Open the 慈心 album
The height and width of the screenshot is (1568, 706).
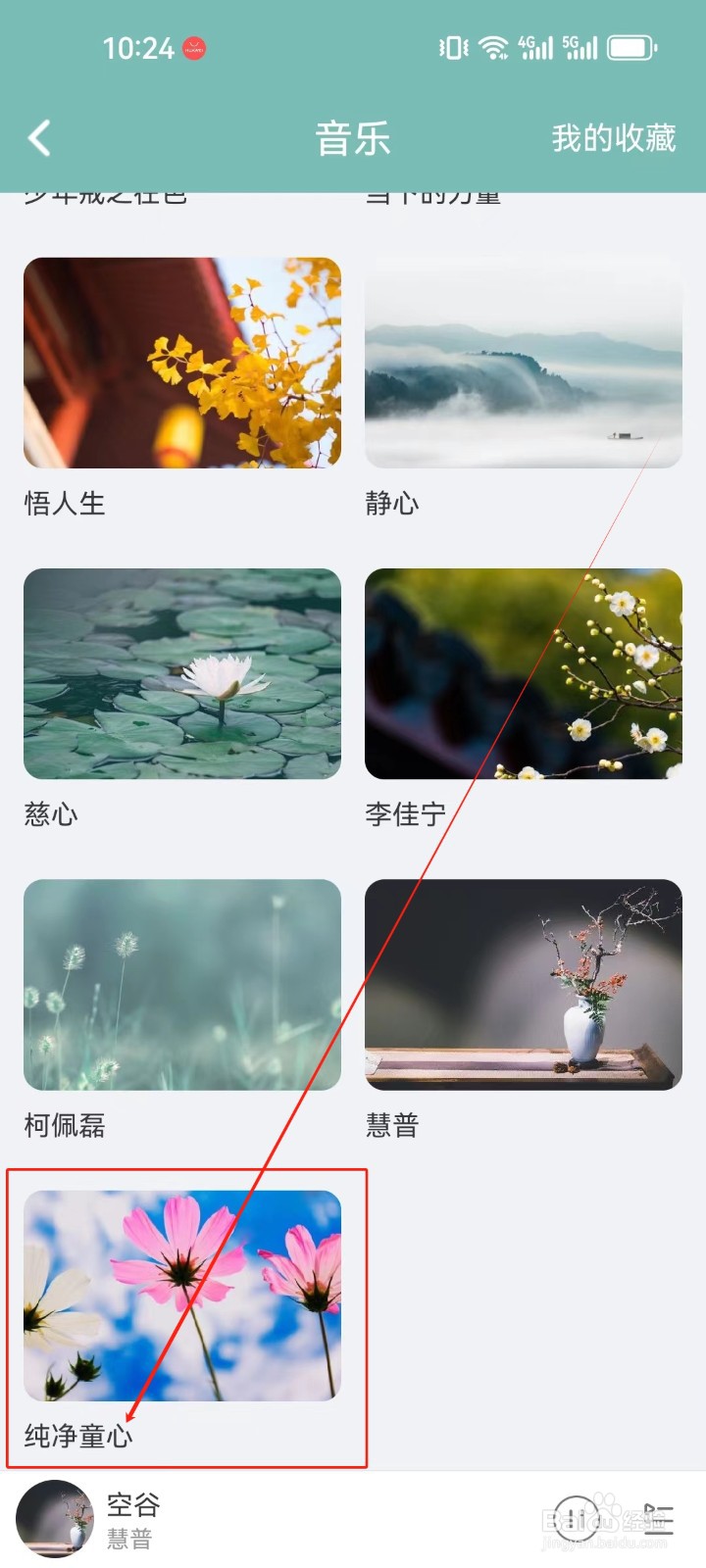pos(182,672)
